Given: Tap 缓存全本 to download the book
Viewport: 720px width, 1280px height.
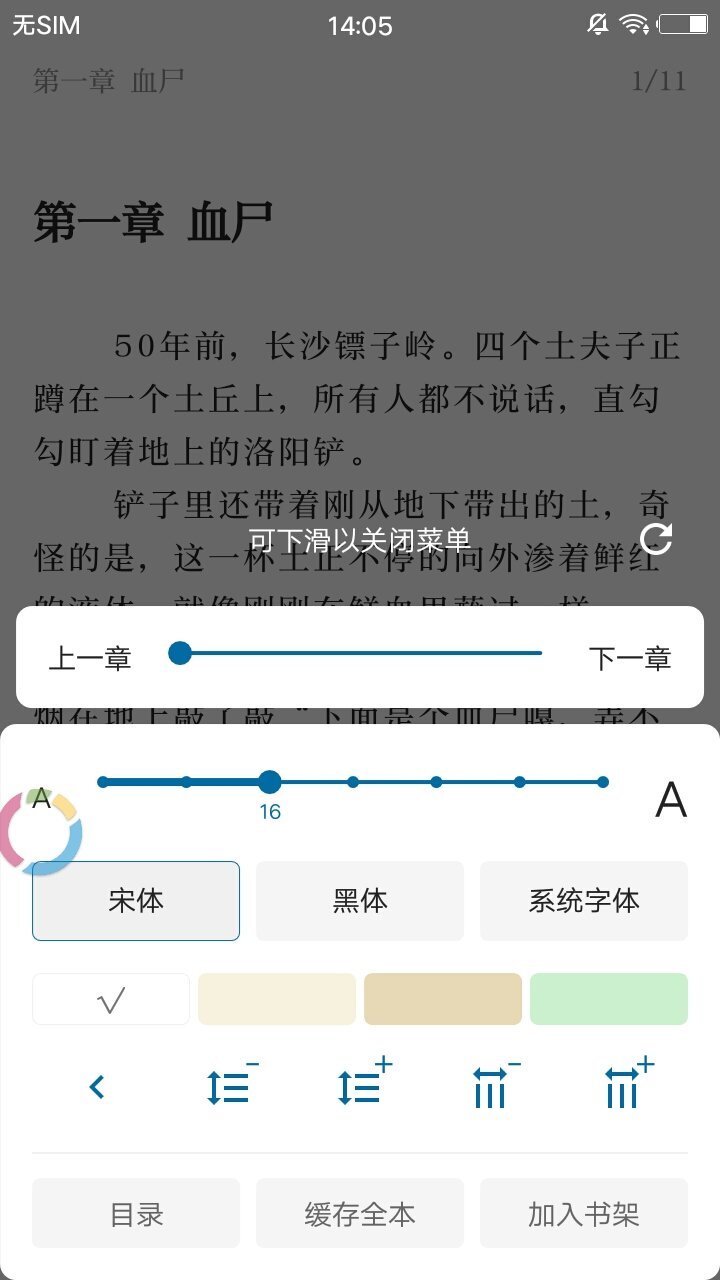Looking at the screenshot, I should point(360,1213).
